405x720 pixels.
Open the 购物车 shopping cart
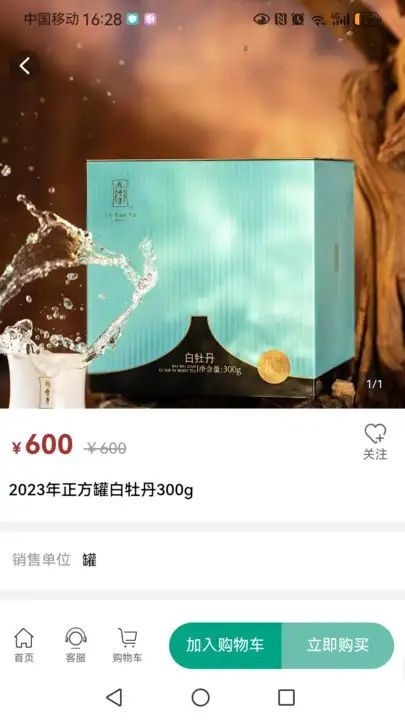(x=127, y=645)
